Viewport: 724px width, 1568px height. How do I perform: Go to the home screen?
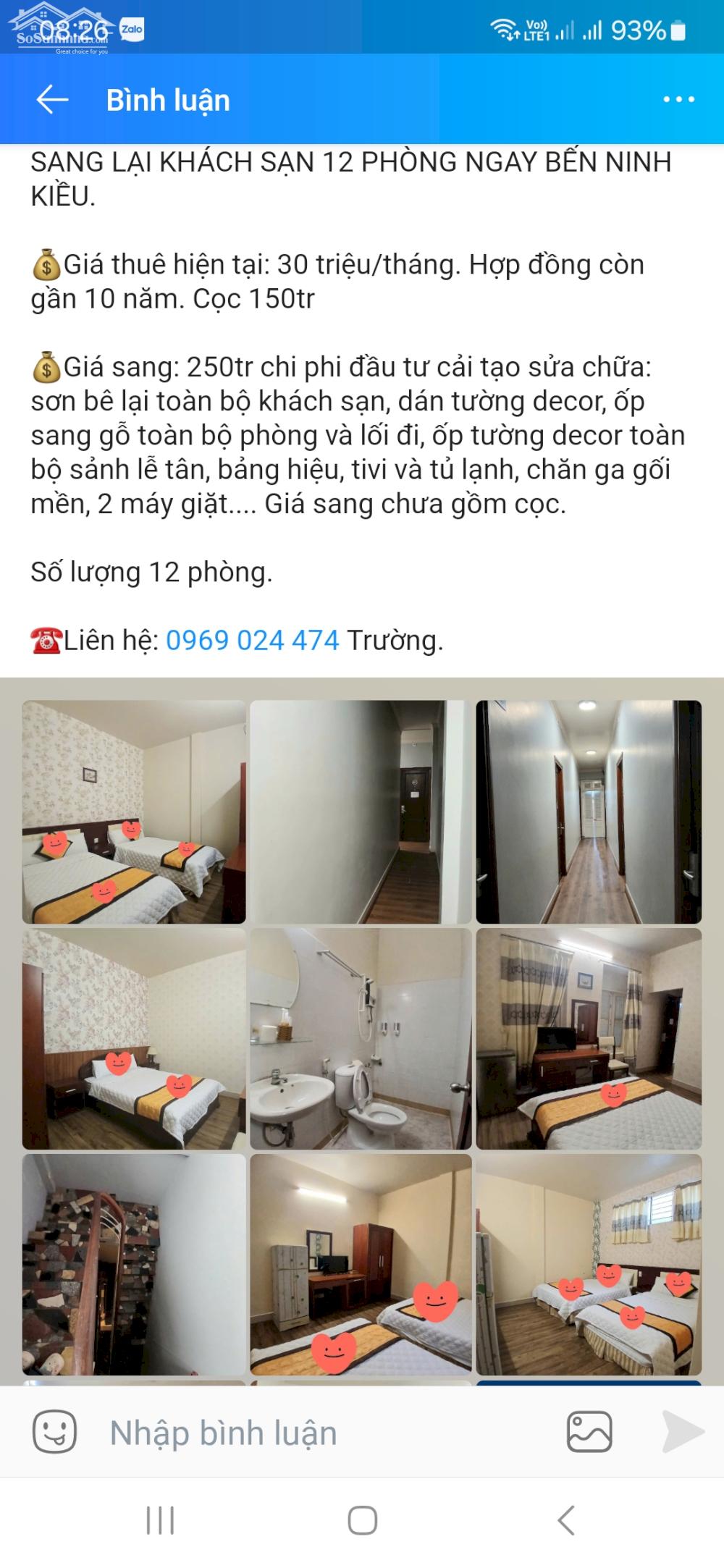362,1520
